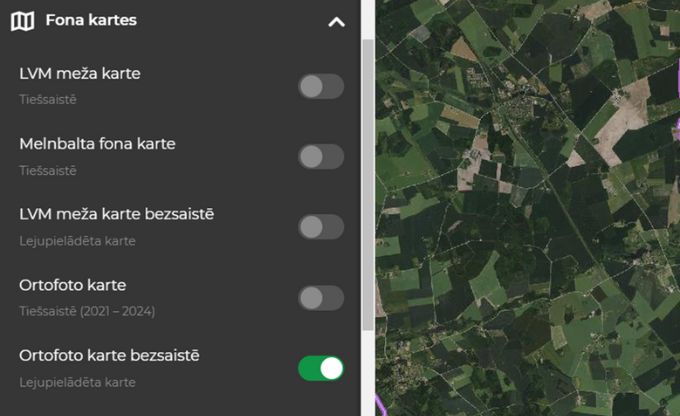
Task: Collapse the Fona kartes section
Action: click(336, 21)
